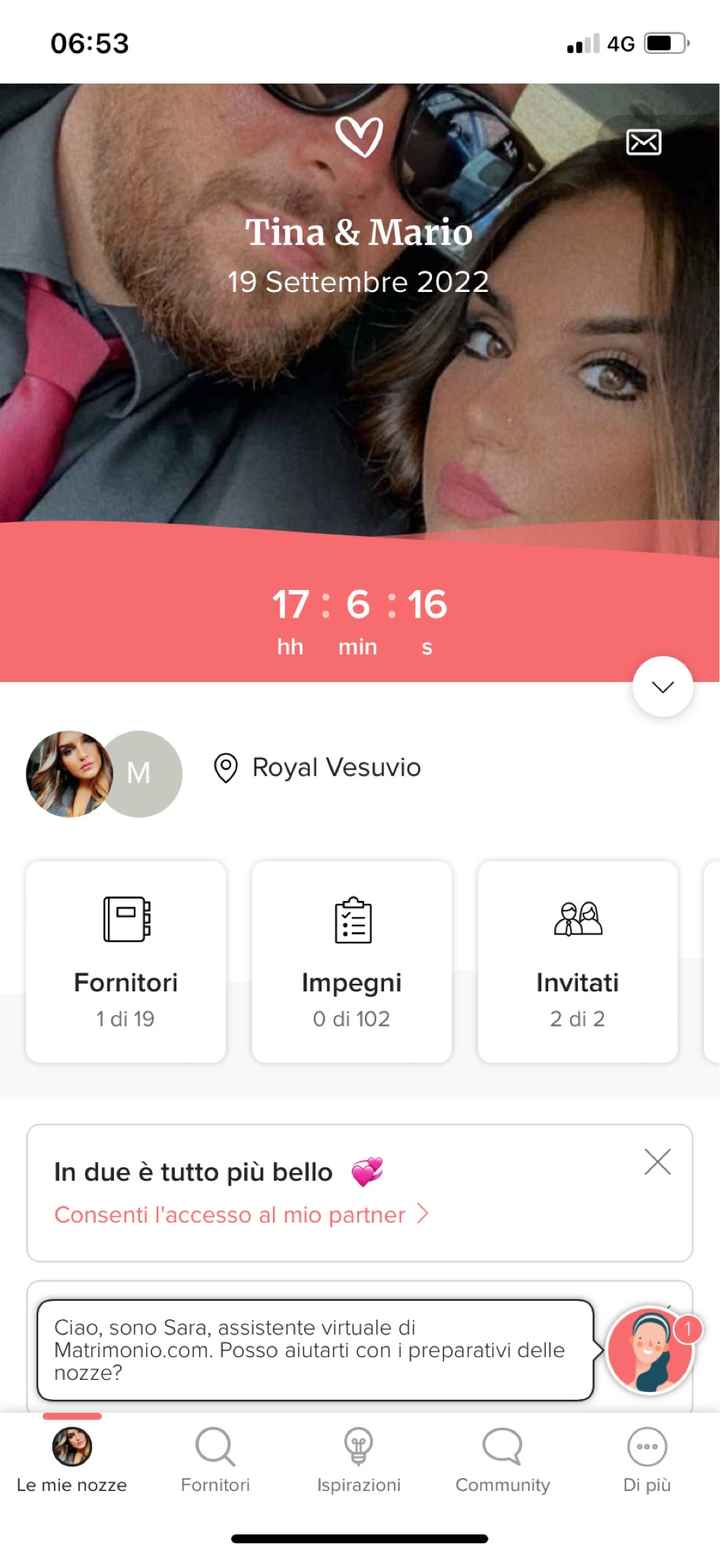Collapse the countdown with the chevron button
The image size is (720, 1557).
(x=662, y=686)
